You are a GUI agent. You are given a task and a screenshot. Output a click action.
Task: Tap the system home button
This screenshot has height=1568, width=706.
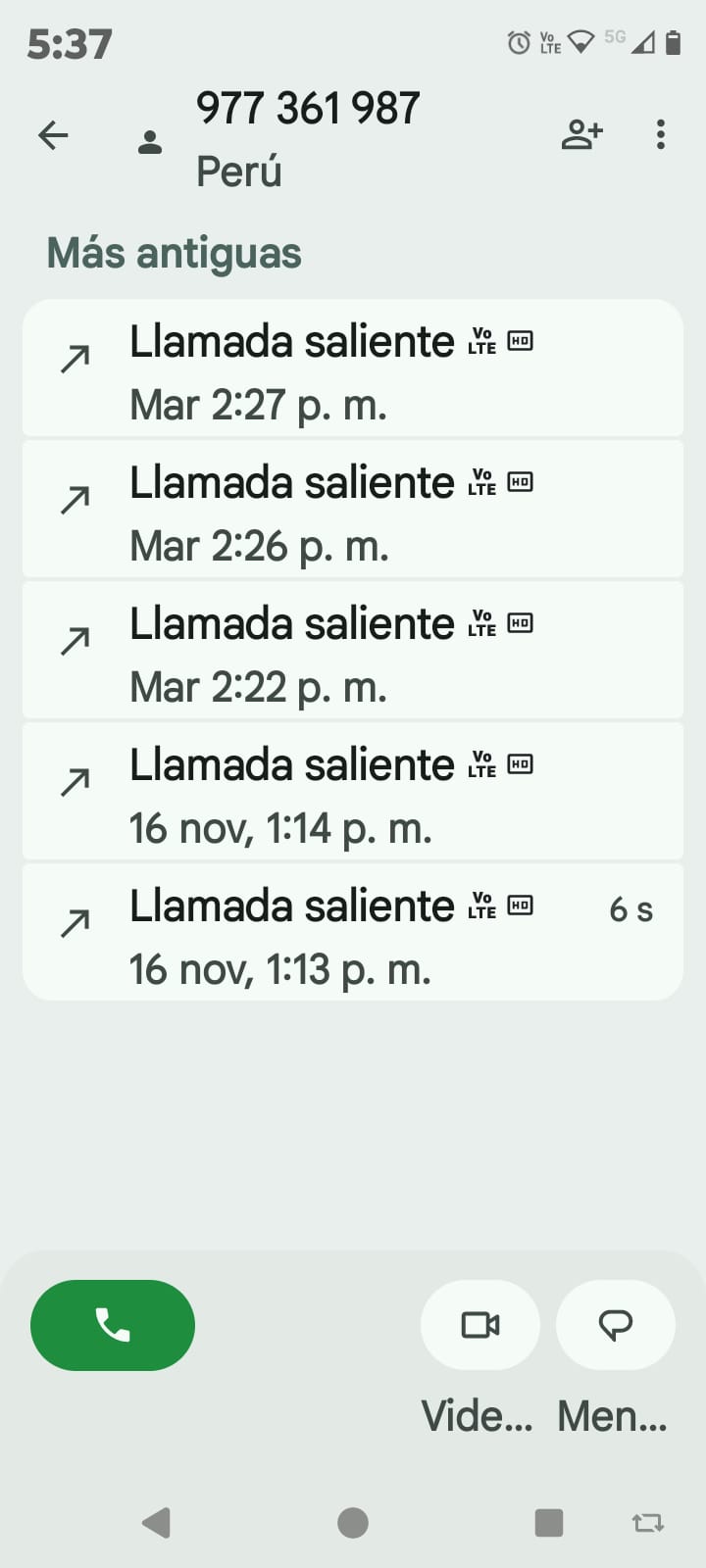tap(353, 1523)
